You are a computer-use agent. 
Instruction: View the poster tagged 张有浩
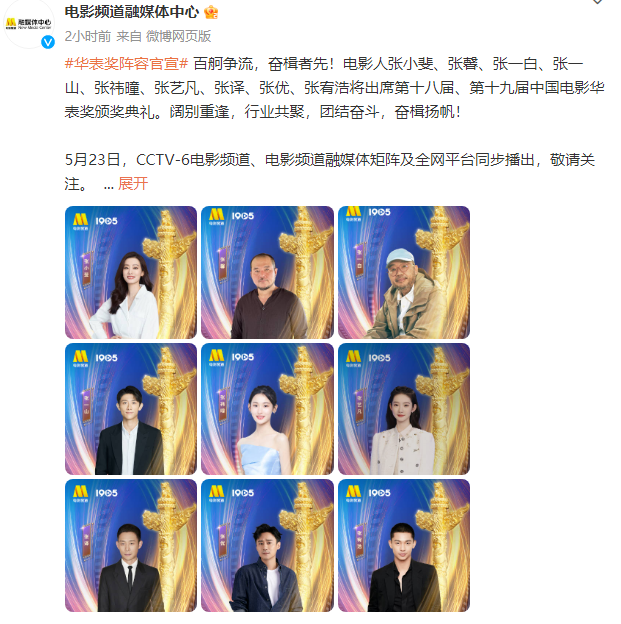click(404, 546)
